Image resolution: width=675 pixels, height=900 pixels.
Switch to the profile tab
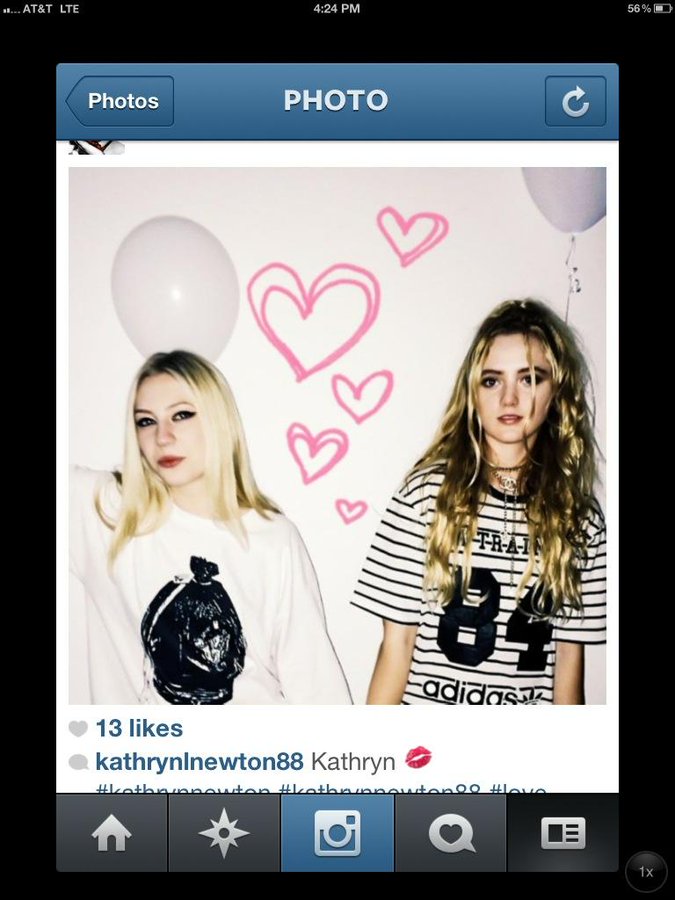[x=563, y=834]
